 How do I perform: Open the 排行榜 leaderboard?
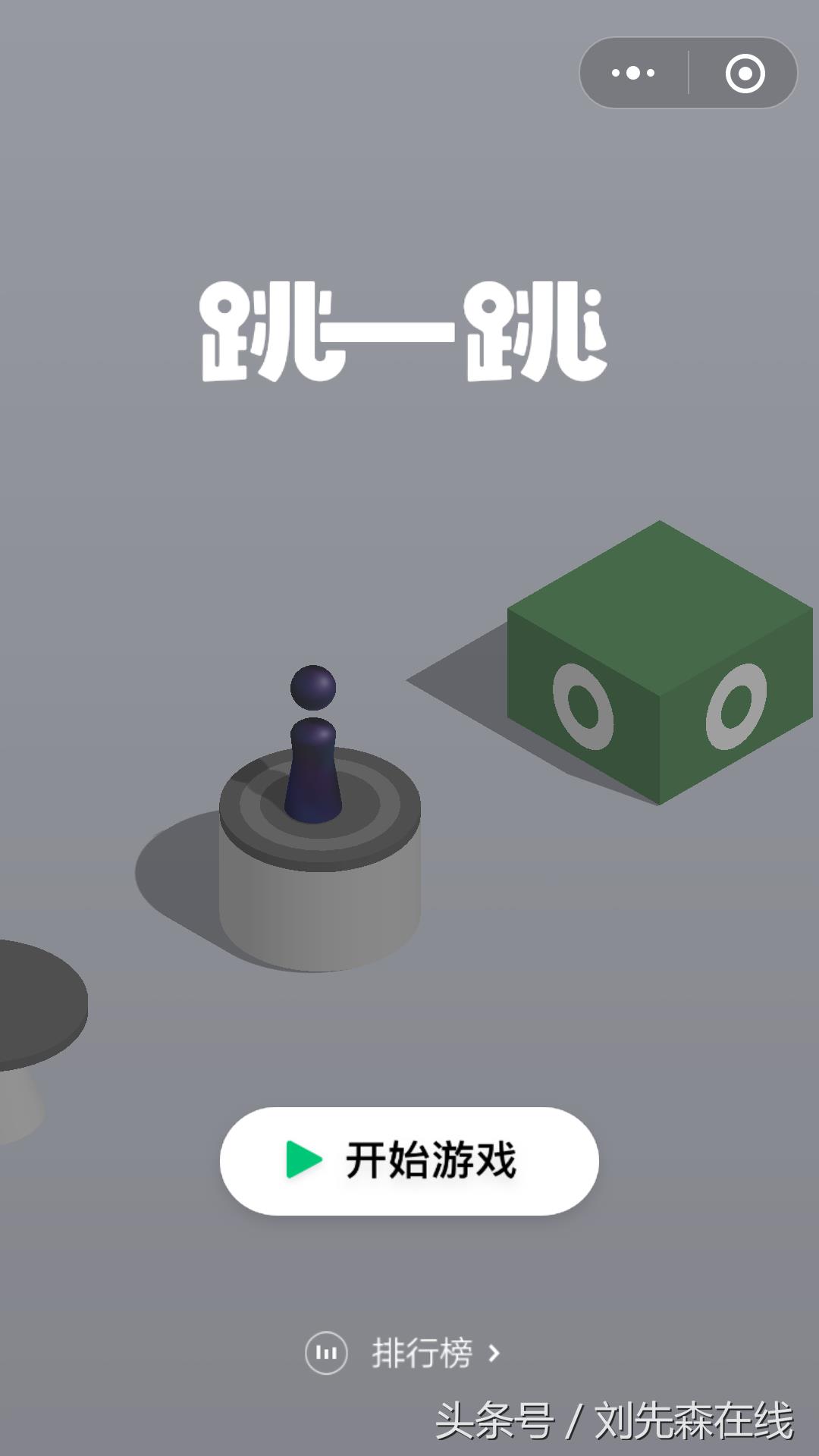[403, 1354]
